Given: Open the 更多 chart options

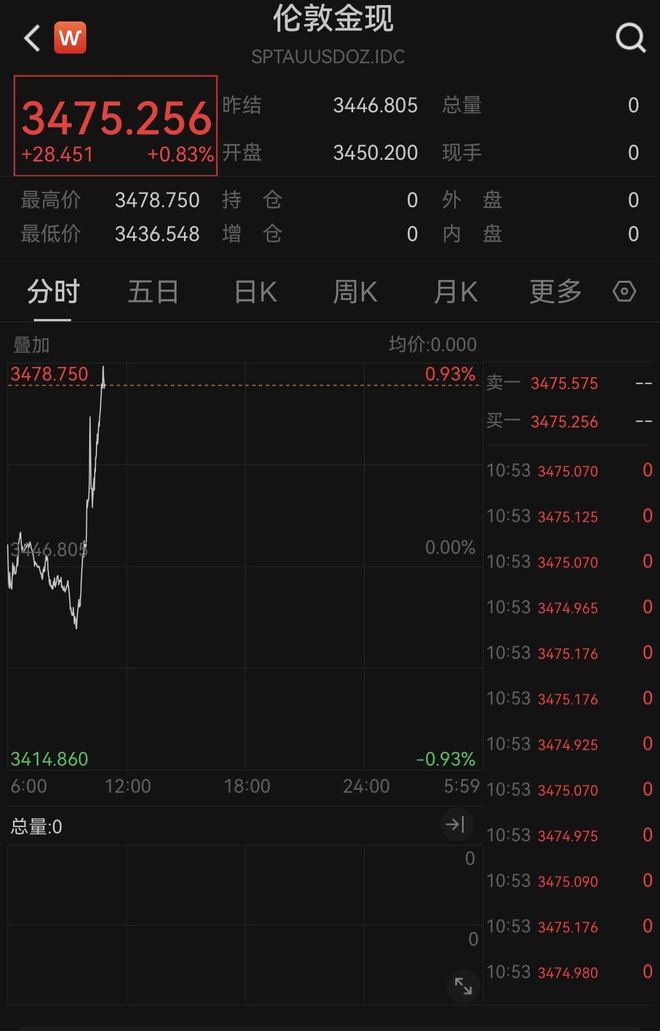Looking at the screenshot, I should 555,292.
